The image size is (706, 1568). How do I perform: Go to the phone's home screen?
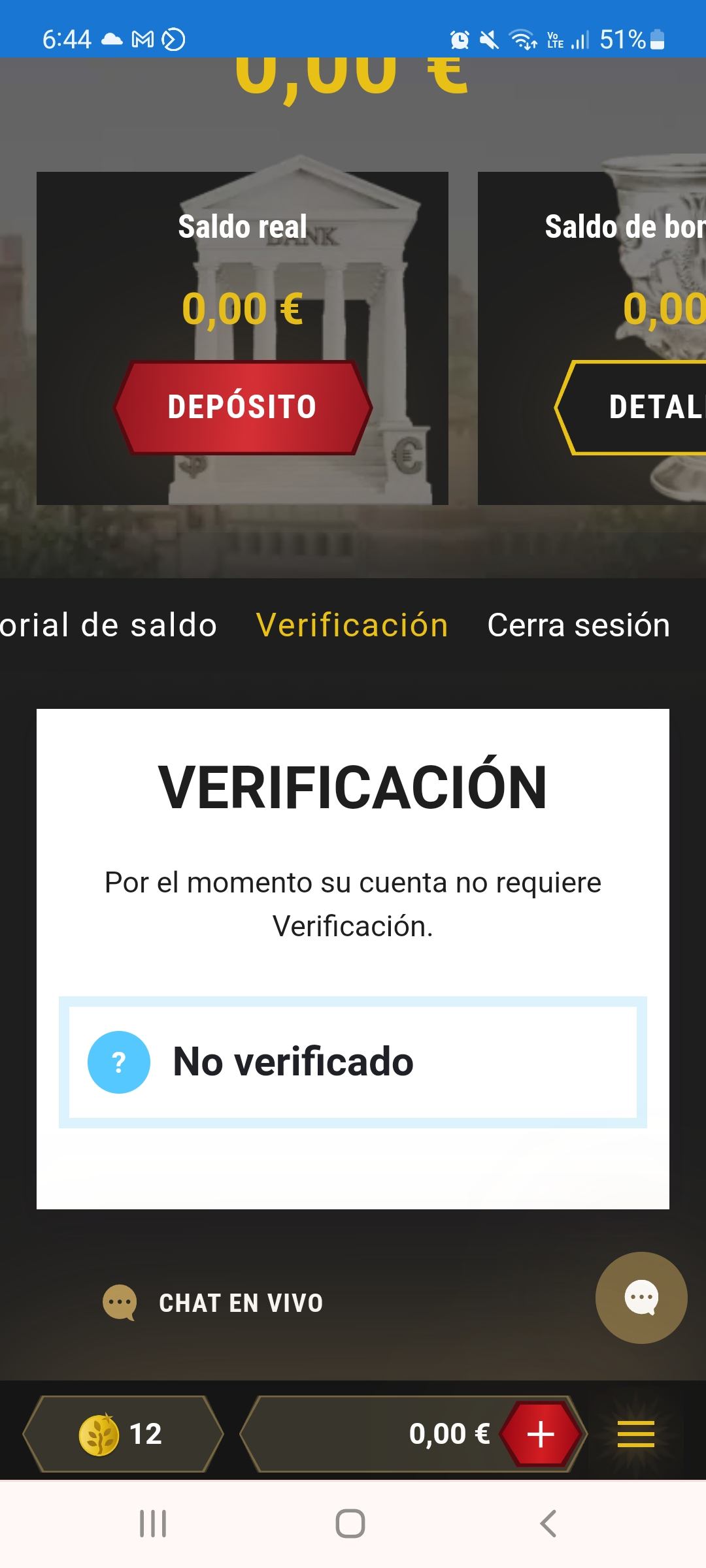[350, 1524]
